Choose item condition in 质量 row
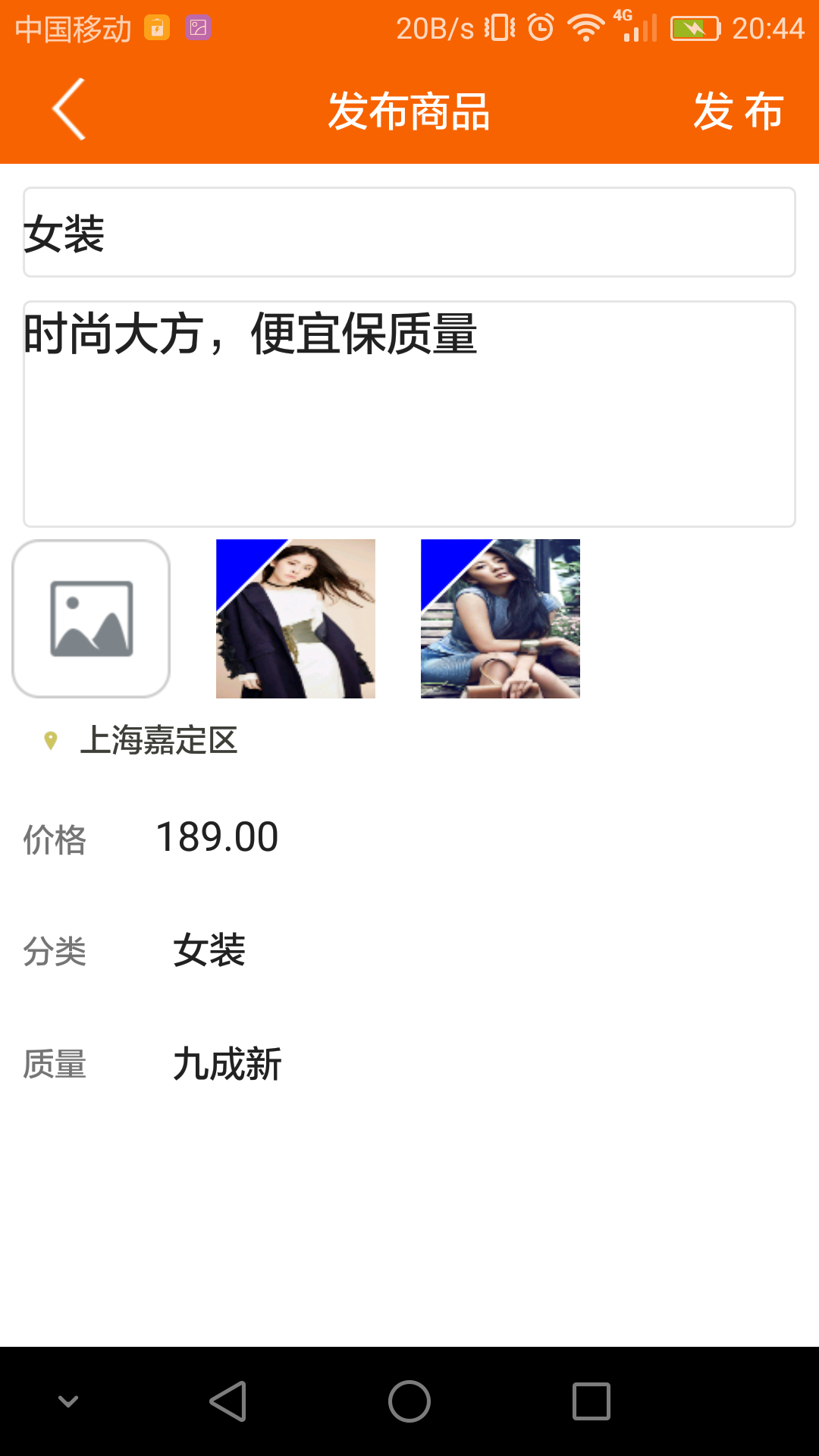The width and height of the screenshot is (819, 1456). click(409, 1064)
